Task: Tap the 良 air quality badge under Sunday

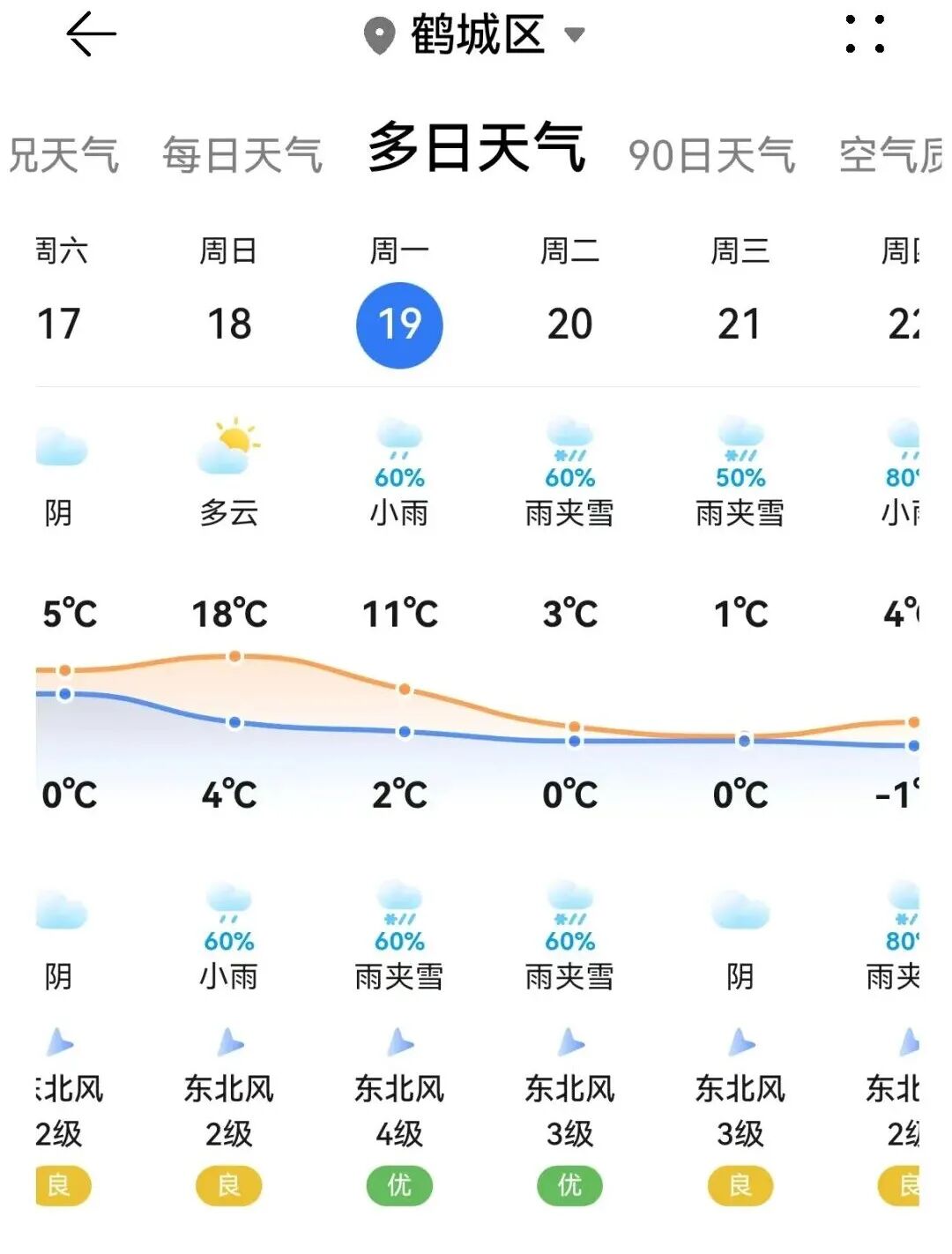Action: click(x=228, y=1186)
